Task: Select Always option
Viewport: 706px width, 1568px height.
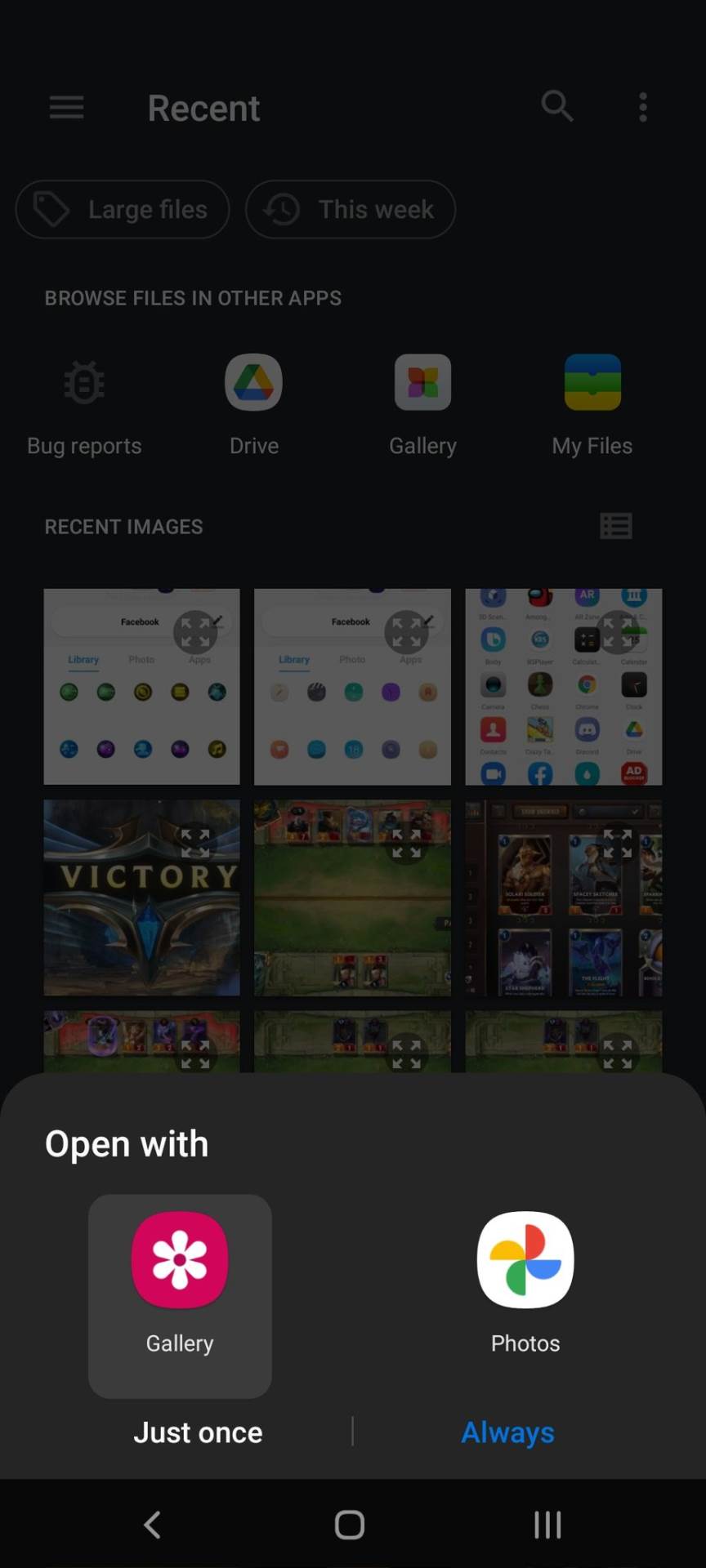Action: click(507, 1432)
